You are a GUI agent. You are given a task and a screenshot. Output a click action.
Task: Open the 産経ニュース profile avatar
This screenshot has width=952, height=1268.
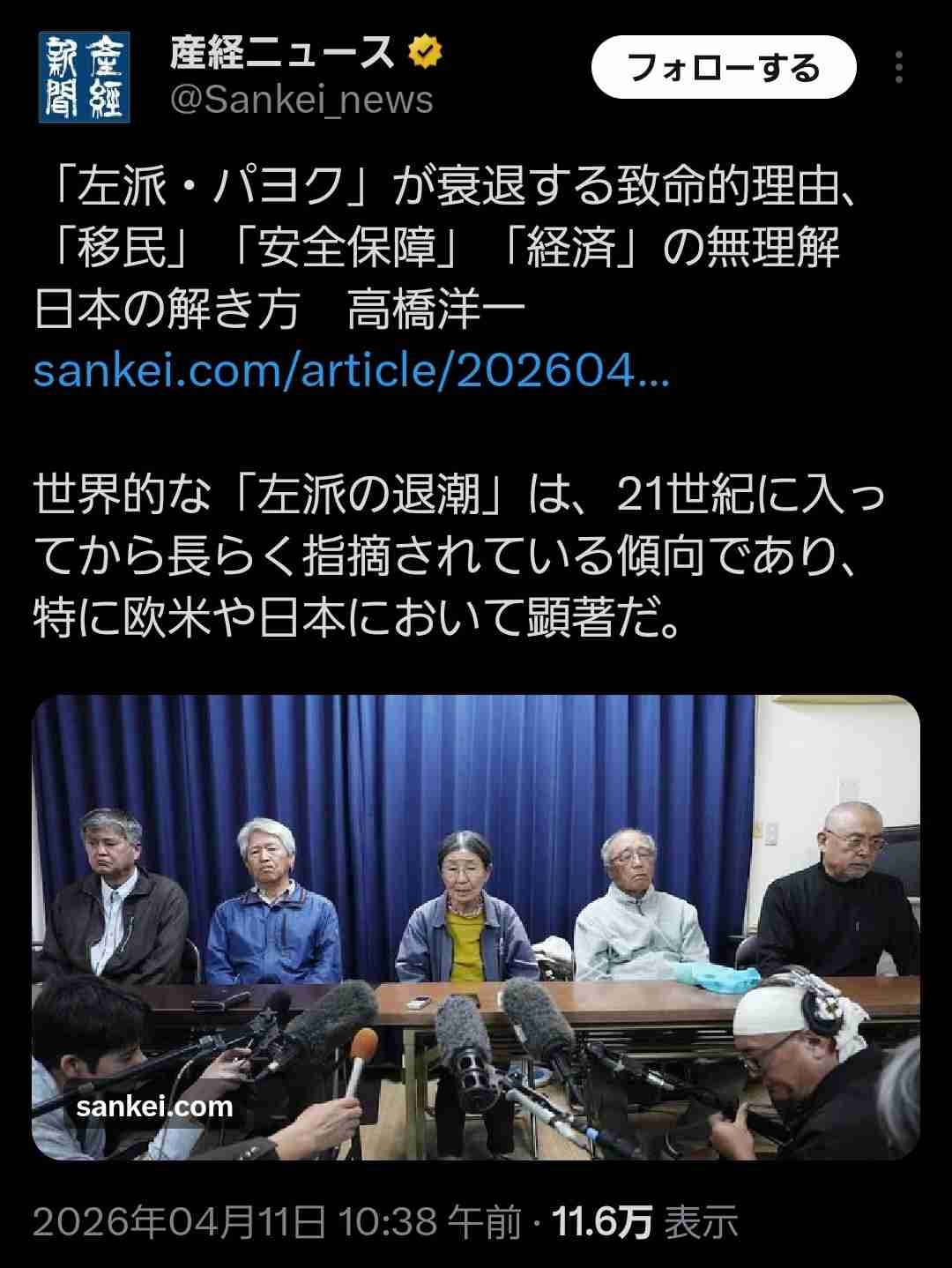[84, 77]
